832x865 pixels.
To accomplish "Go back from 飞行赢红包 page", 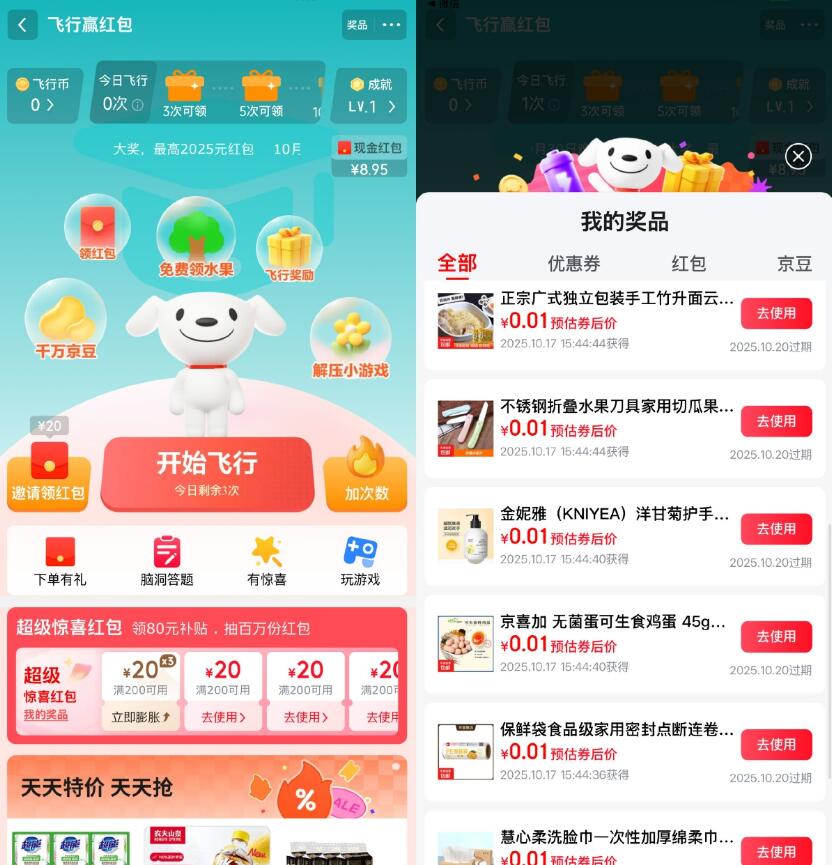I will click(22, 25).
